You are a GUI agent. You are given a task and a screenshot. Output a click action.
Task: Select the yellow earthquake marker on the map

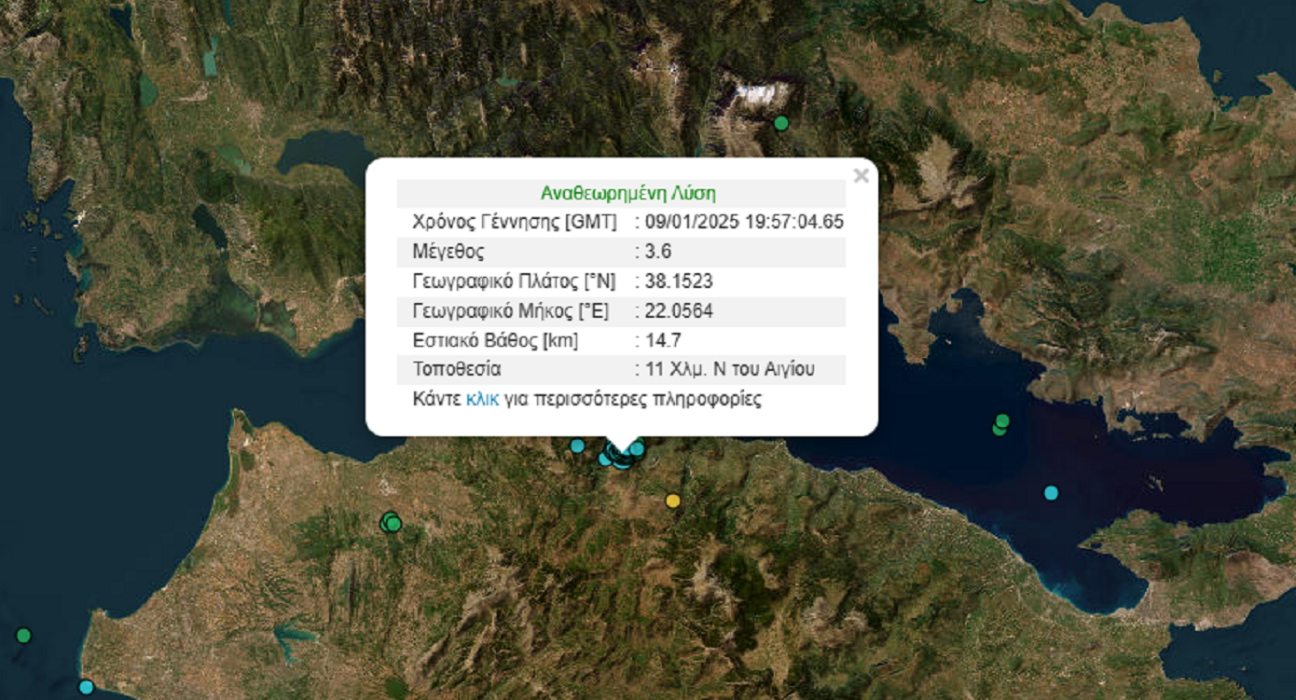pyautogui.click(x=673, y=501)
